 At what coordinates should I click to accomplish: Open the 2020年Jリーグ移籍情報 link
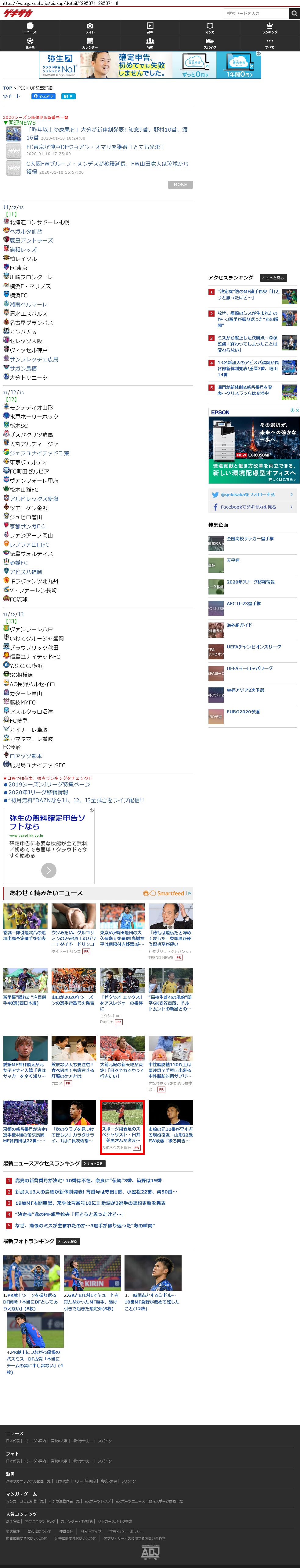(38, 792)
